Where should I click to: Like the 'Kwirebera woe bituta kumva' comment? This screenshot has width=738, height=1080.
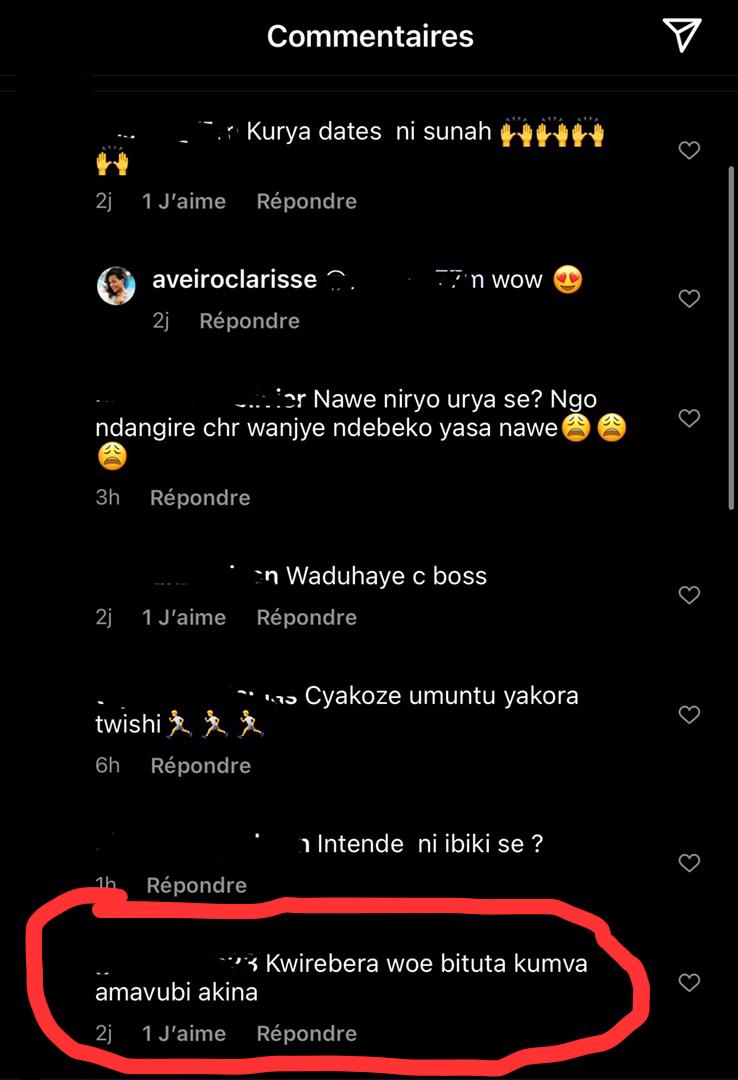[689, 983]
